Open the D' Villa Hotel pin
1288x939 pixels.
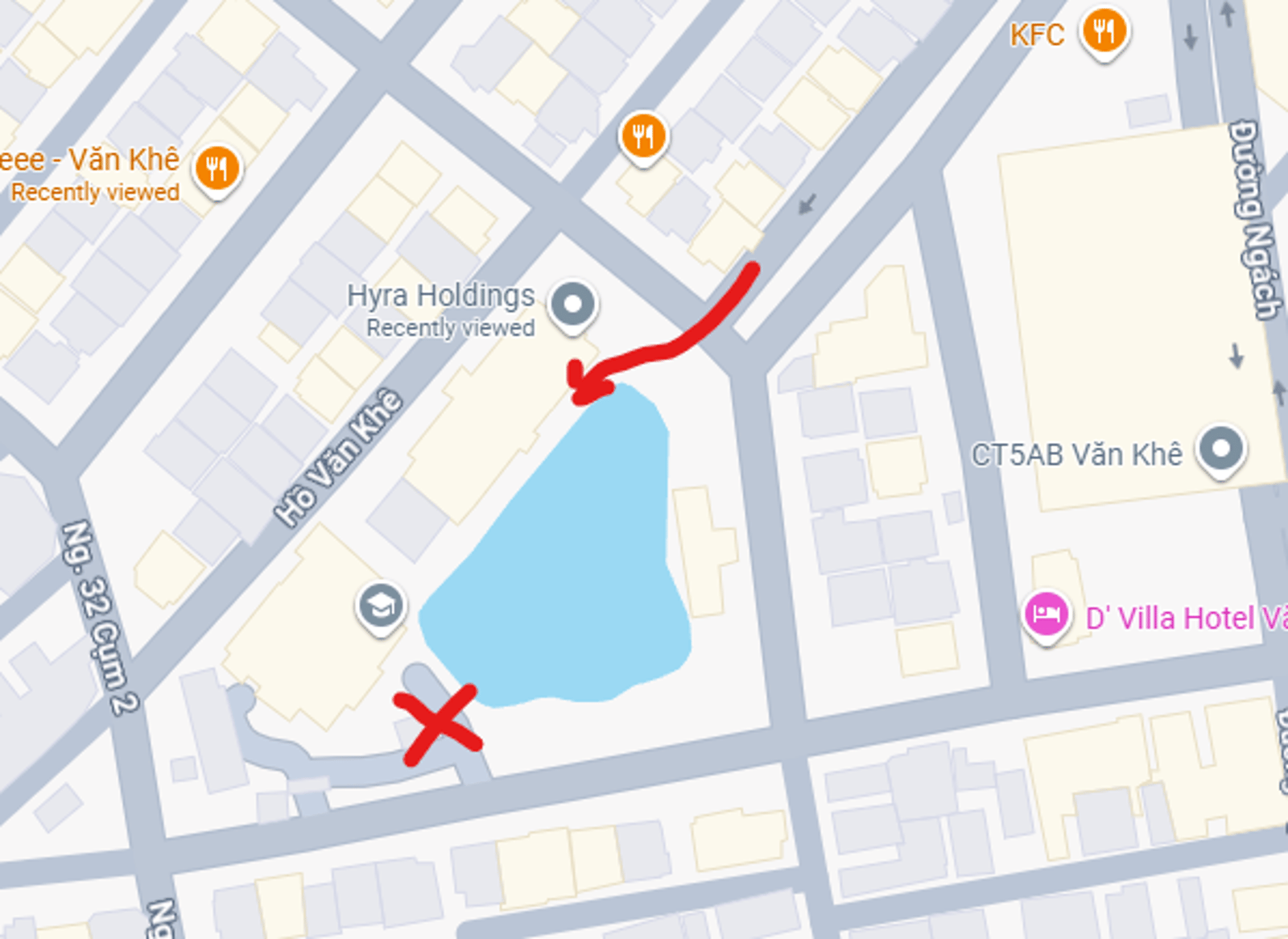tap(1046, 614)
